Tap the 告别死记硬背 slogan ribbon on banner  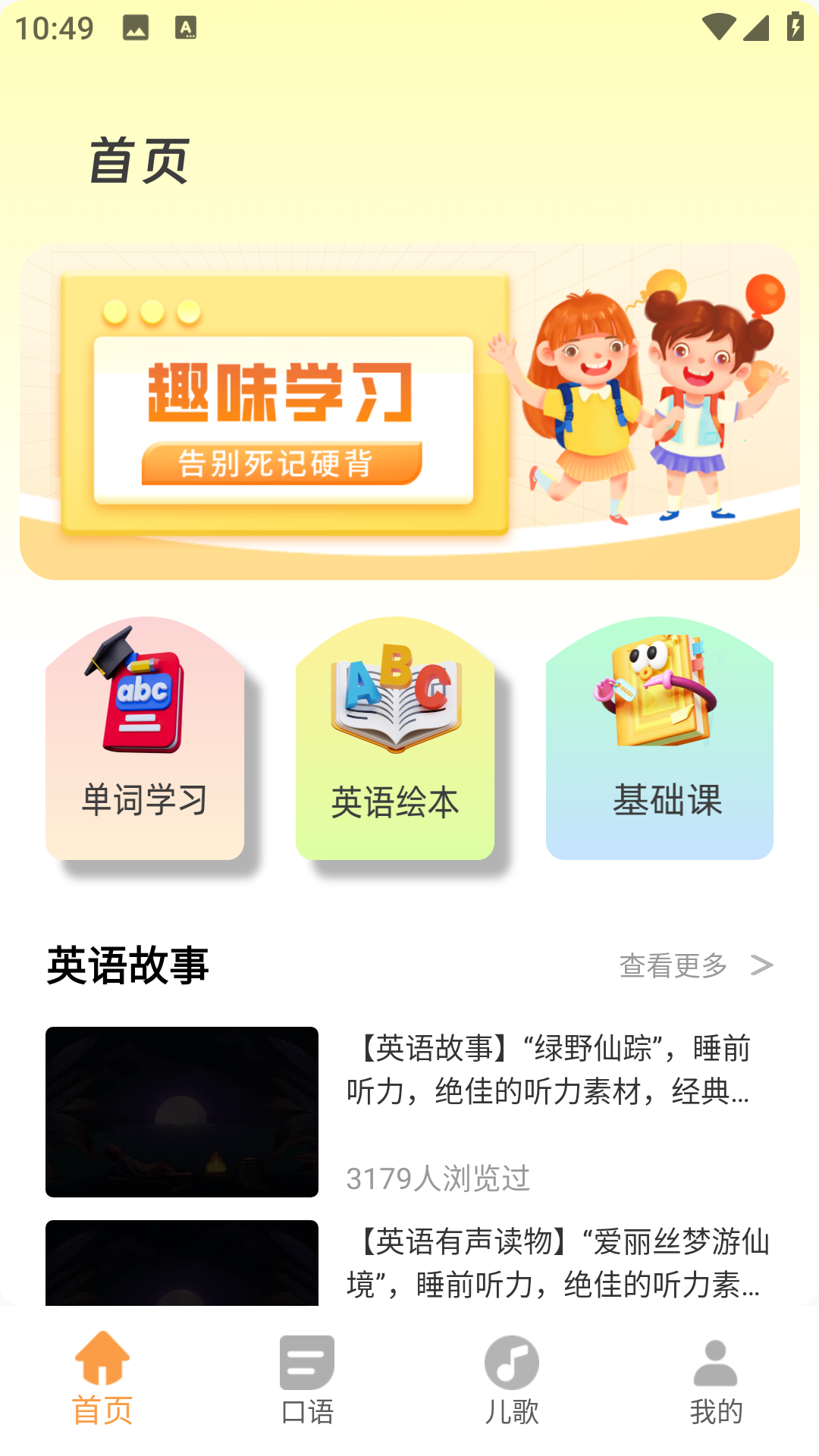[x=281, y=463]
